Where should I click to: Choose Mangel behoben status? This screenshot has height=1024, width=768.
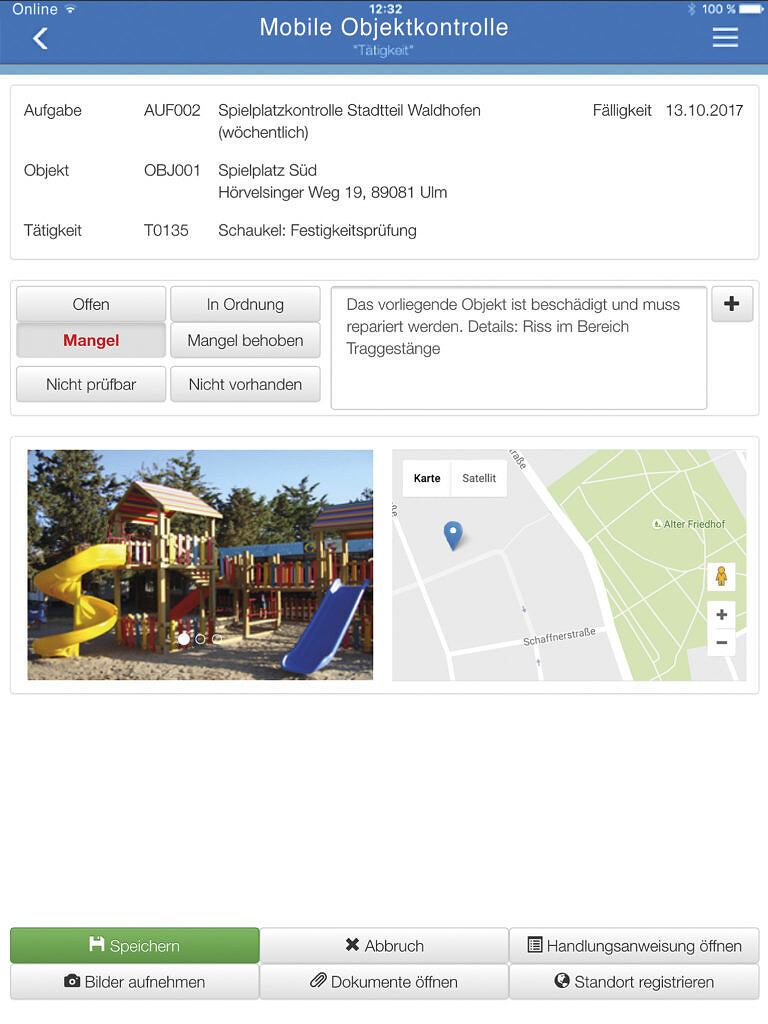(x=245, y=340)
